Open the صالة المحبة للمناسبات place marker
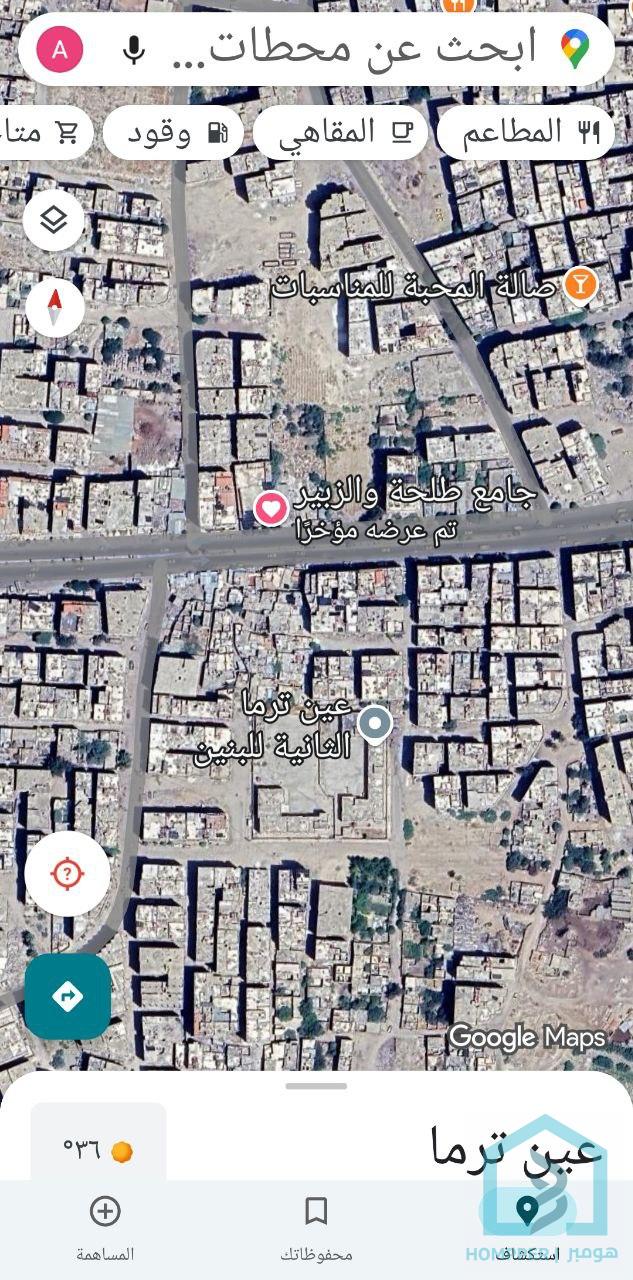The image size is (633, 1280). [578, 284]
